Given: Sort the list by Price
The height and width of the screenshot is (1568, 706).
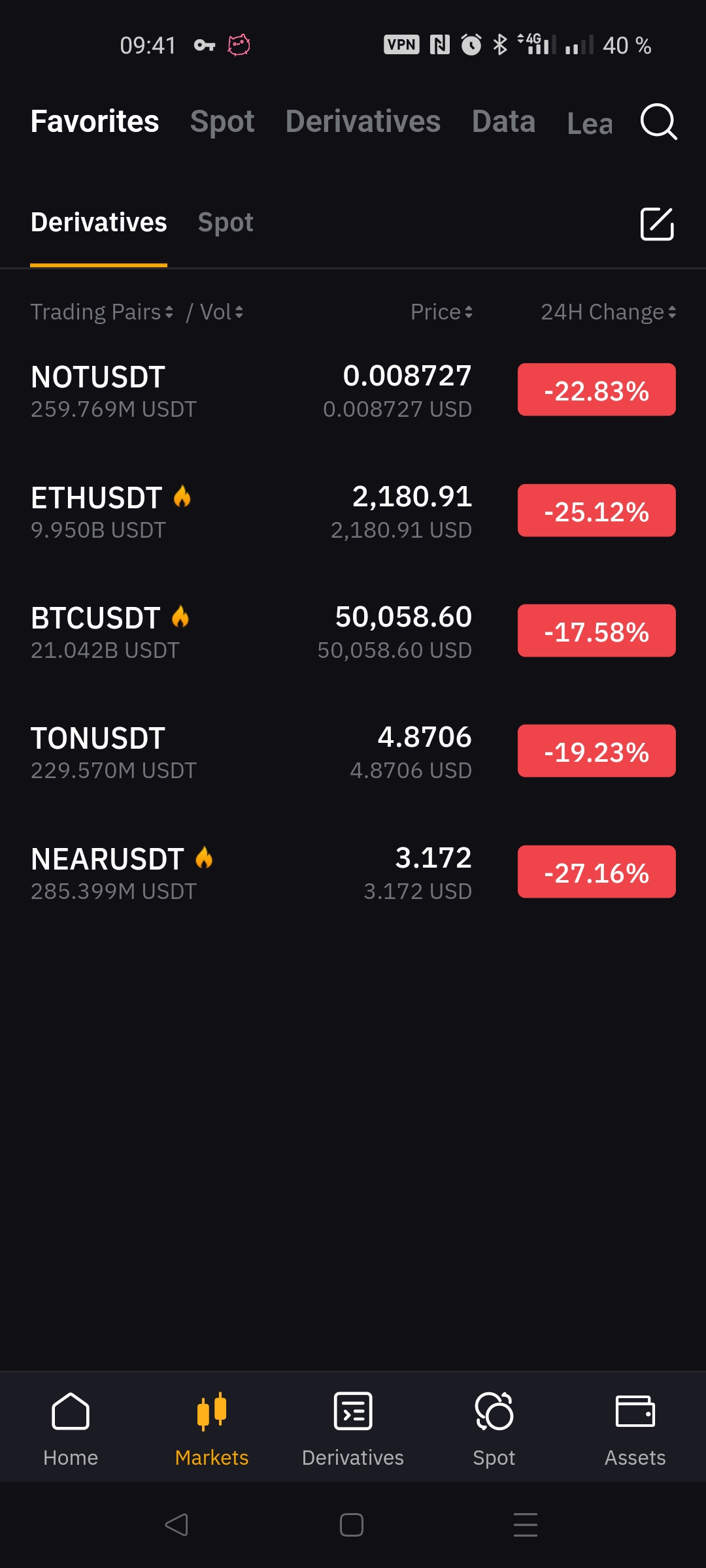Looking at the screenshot, I should [441, 312].
